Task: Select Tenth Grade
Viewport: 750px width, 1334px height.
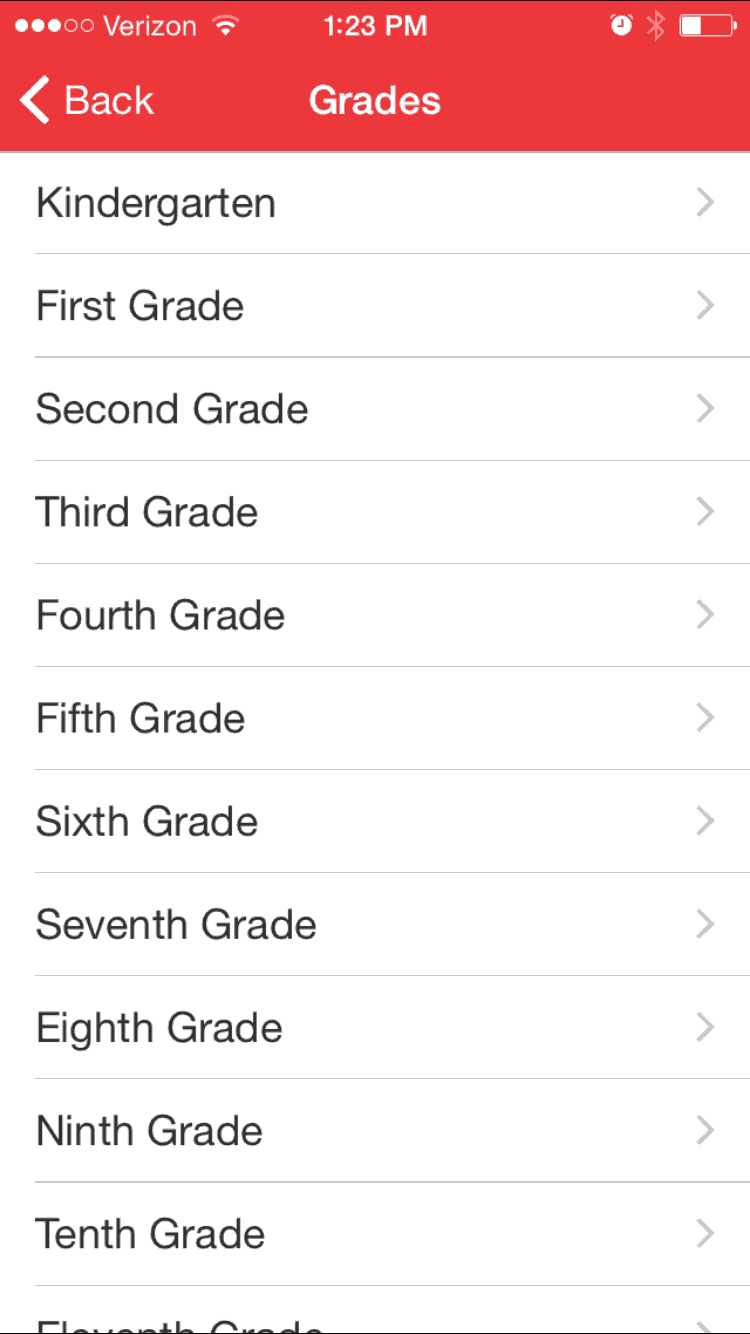Action: (375, 1233)
